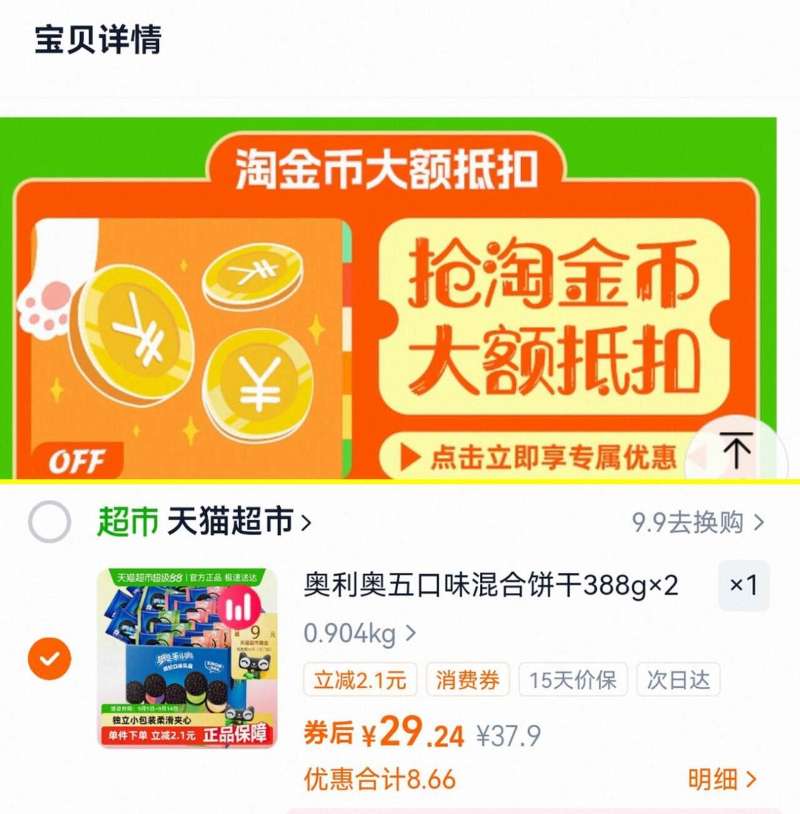Open the Oreo product thumbnail image
The image size is (800, 814).
(x=185, y=659)
